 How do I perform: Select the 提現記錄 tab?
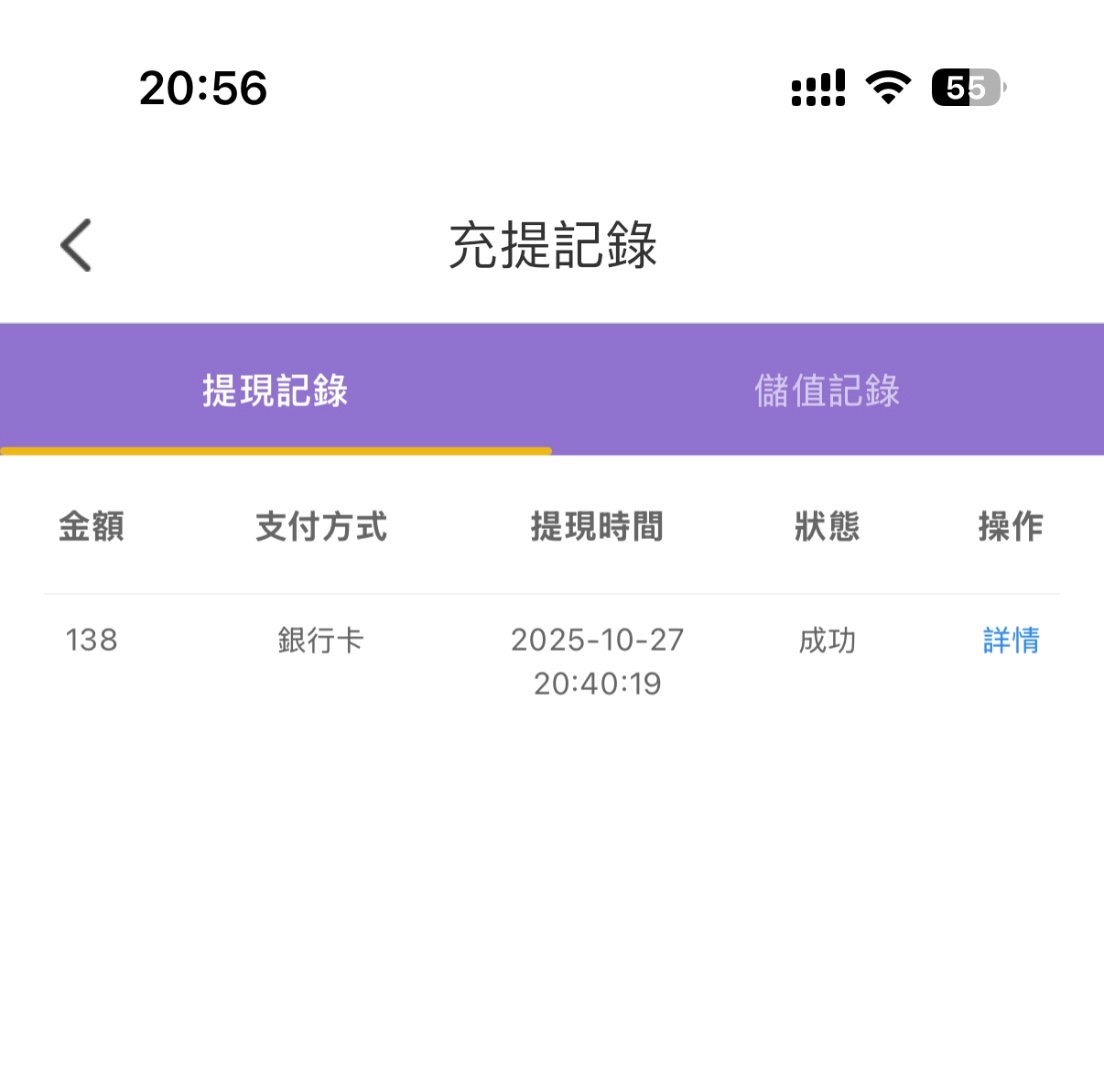coord(275,390)
